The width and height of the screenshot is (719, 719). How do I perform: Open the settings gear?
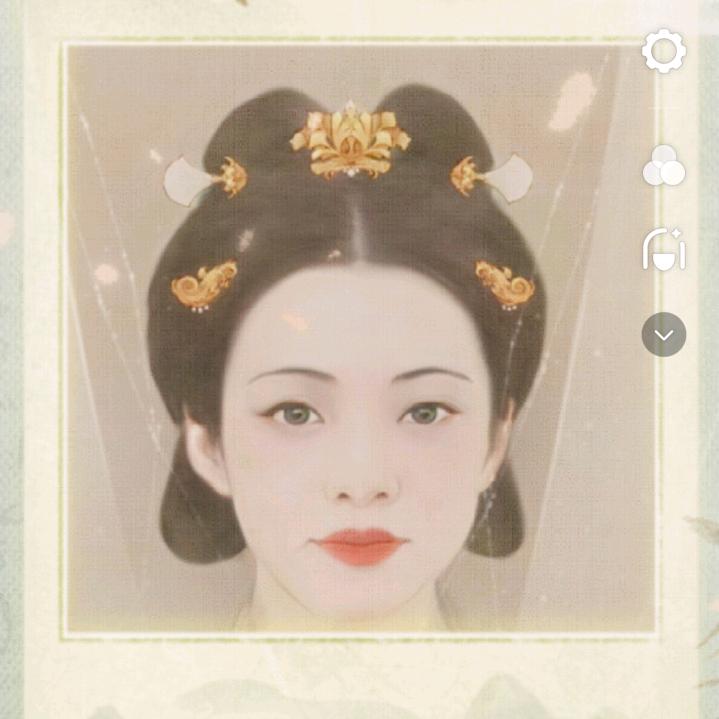tap(664, 50)
